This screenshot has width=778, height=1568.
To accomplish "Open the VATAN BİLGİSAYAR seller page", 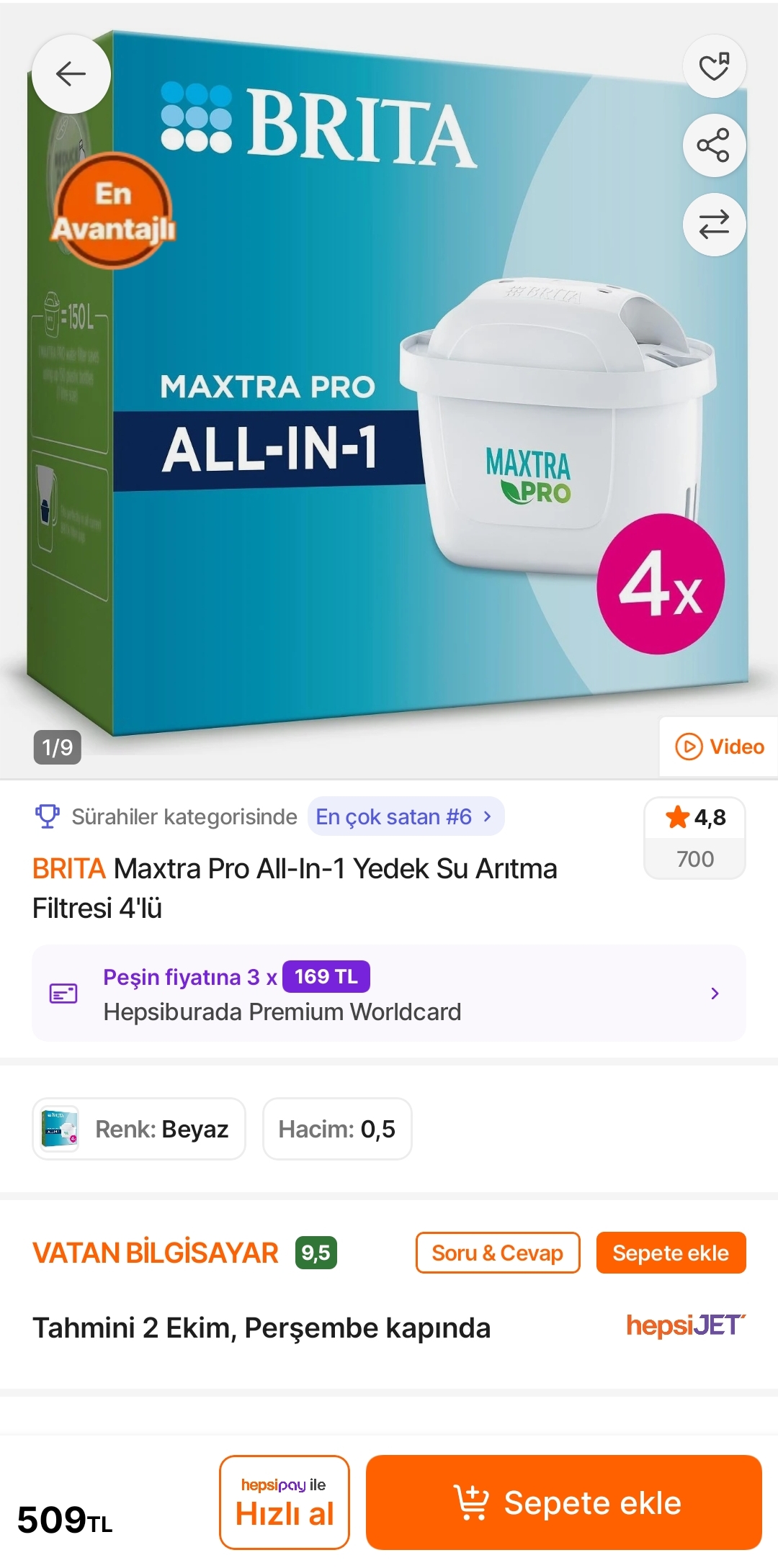I will pyautogui.click(x=156, y=1253).
